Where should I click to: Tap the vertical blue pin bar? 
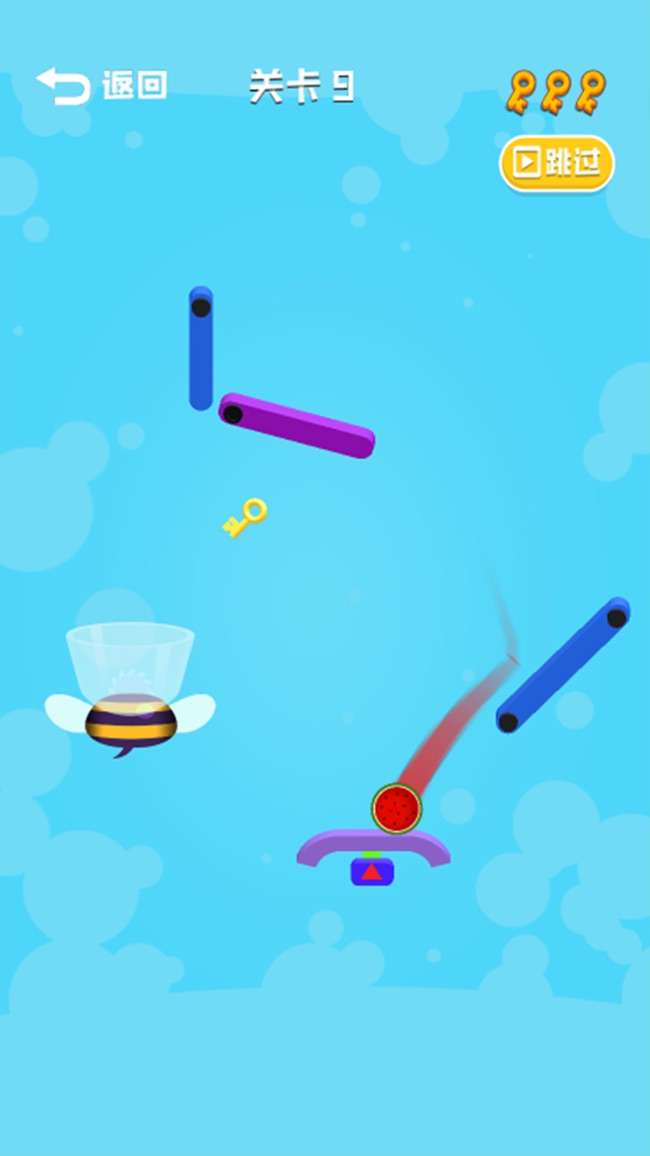tap(201, 350)
